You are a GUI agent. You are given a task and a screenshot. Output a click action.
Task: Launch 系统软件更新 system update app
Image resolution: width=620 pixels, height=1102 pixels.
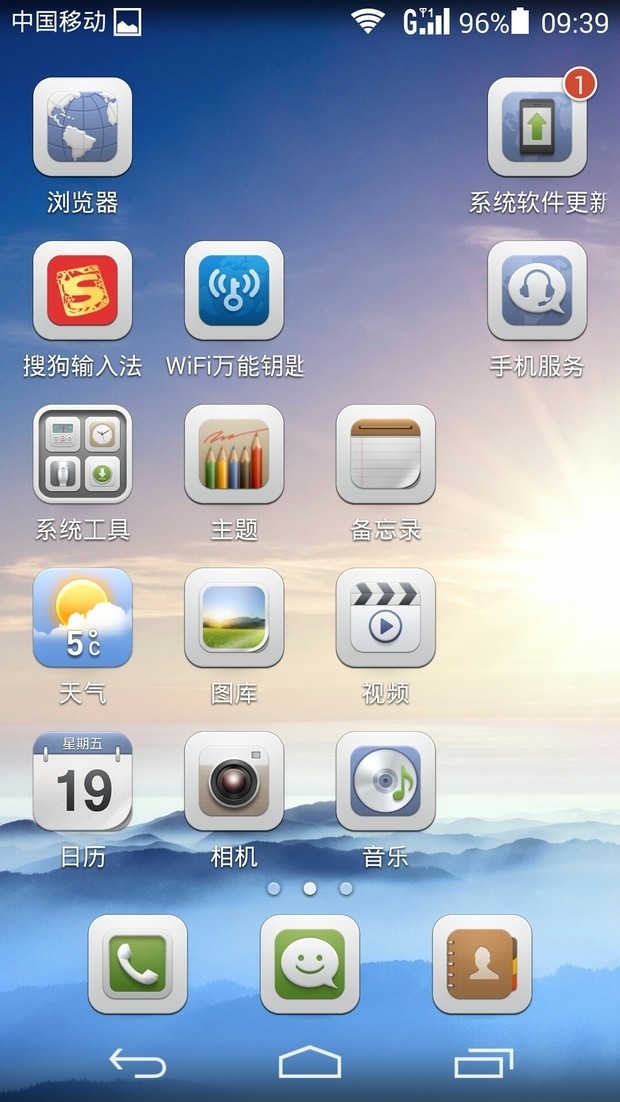(537, 127)
